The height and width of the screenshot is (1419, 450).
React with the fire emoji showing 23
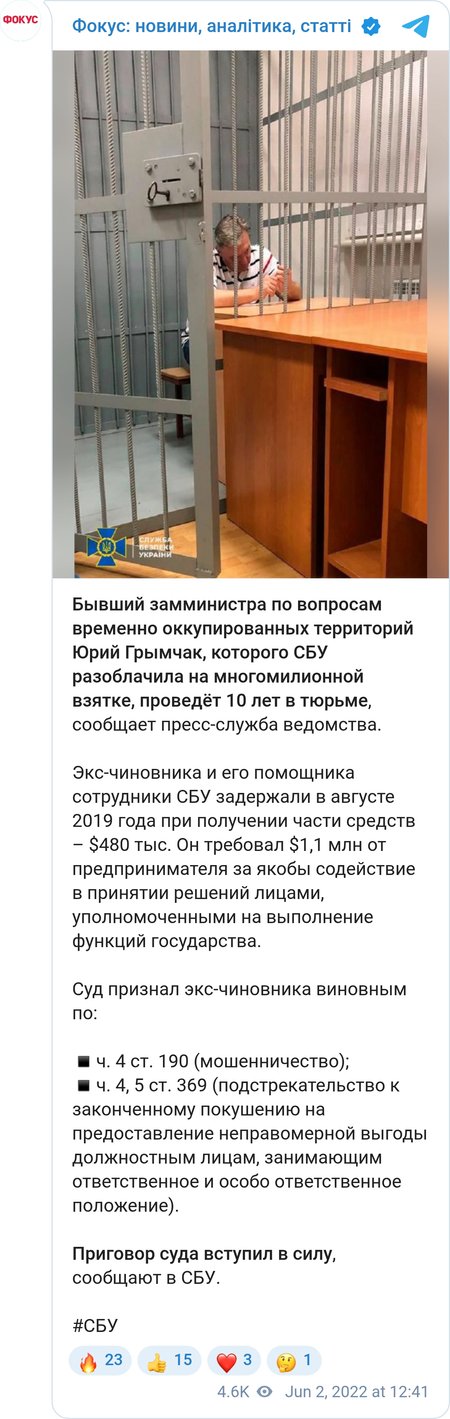click(x=100, y=1360)
